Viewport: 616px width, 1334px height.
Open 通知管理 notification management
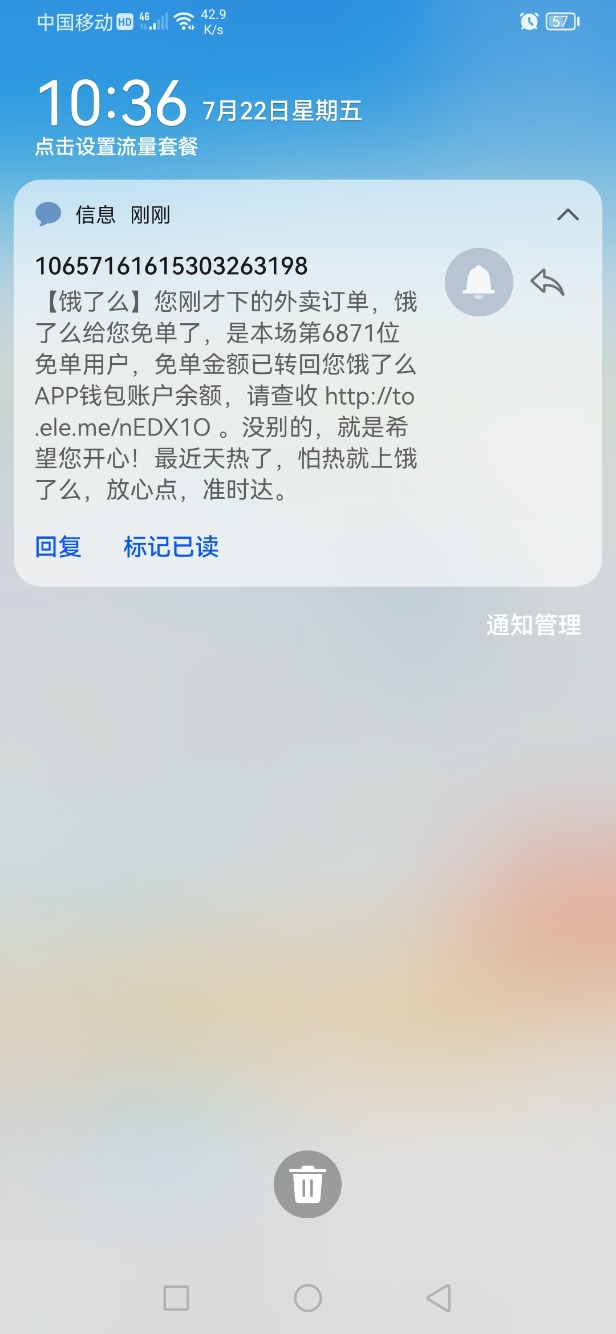tap(533, 626)
